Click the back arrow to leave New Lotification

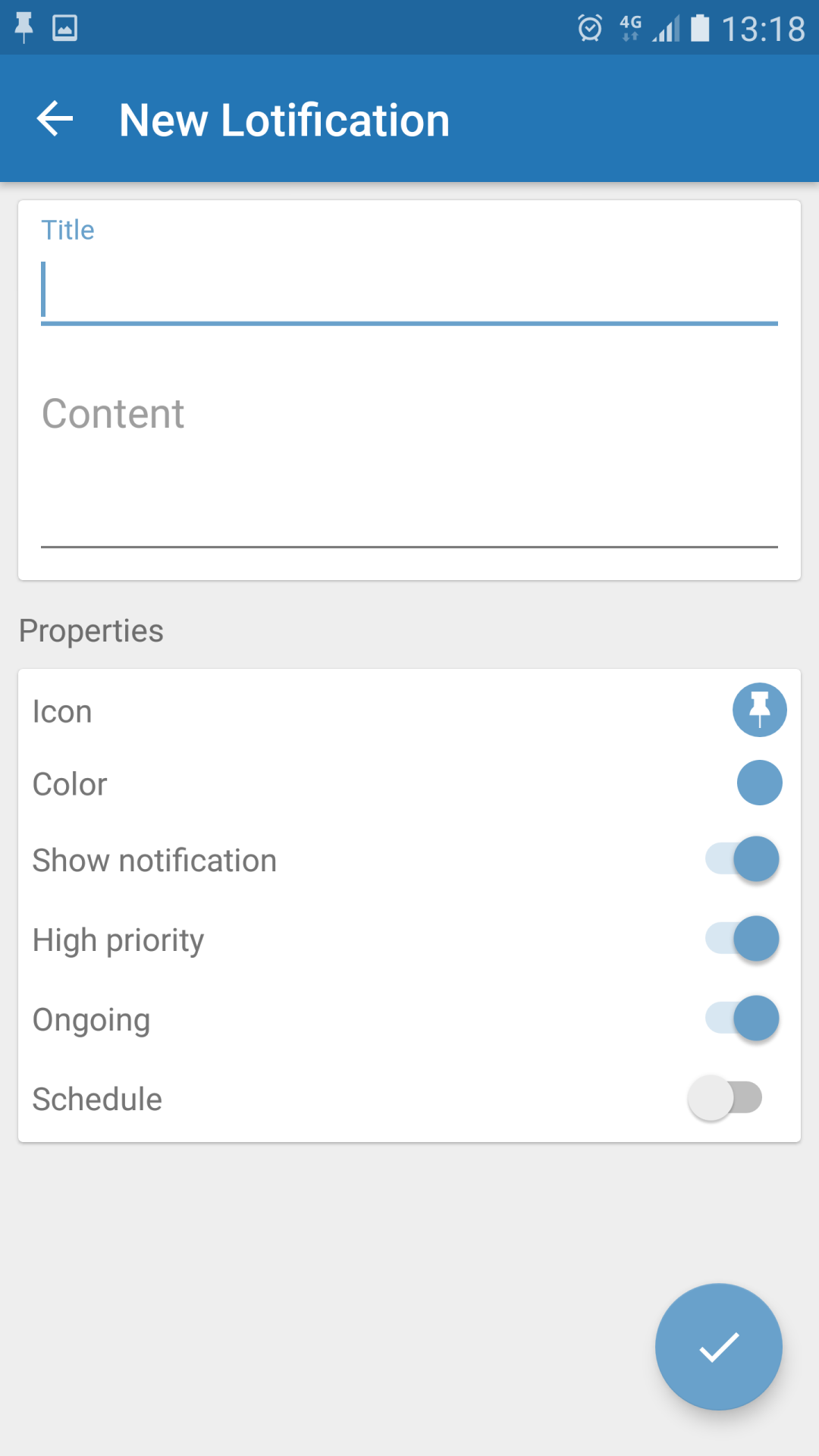[x=54, y=118]
